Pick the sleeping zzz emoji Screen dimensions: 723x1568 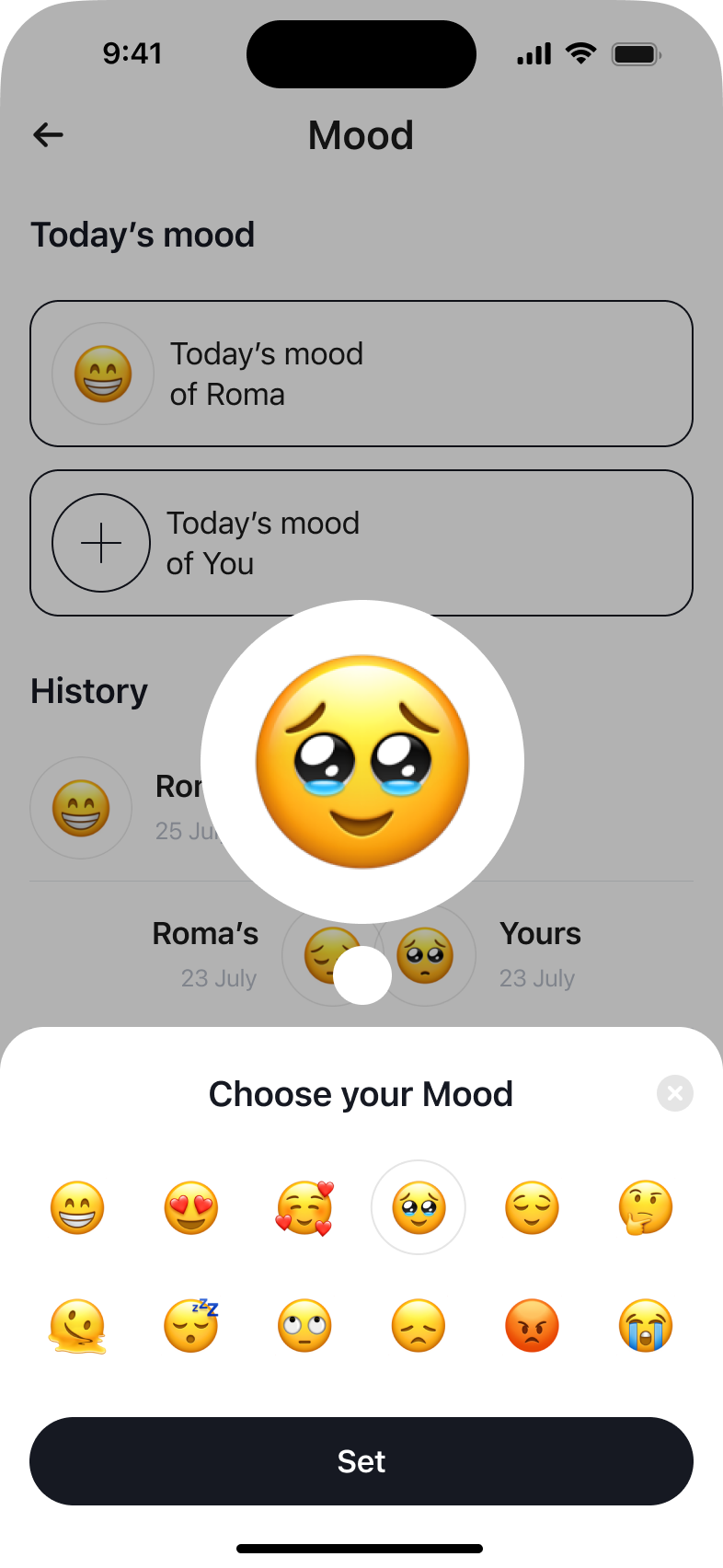[191, 1326]
